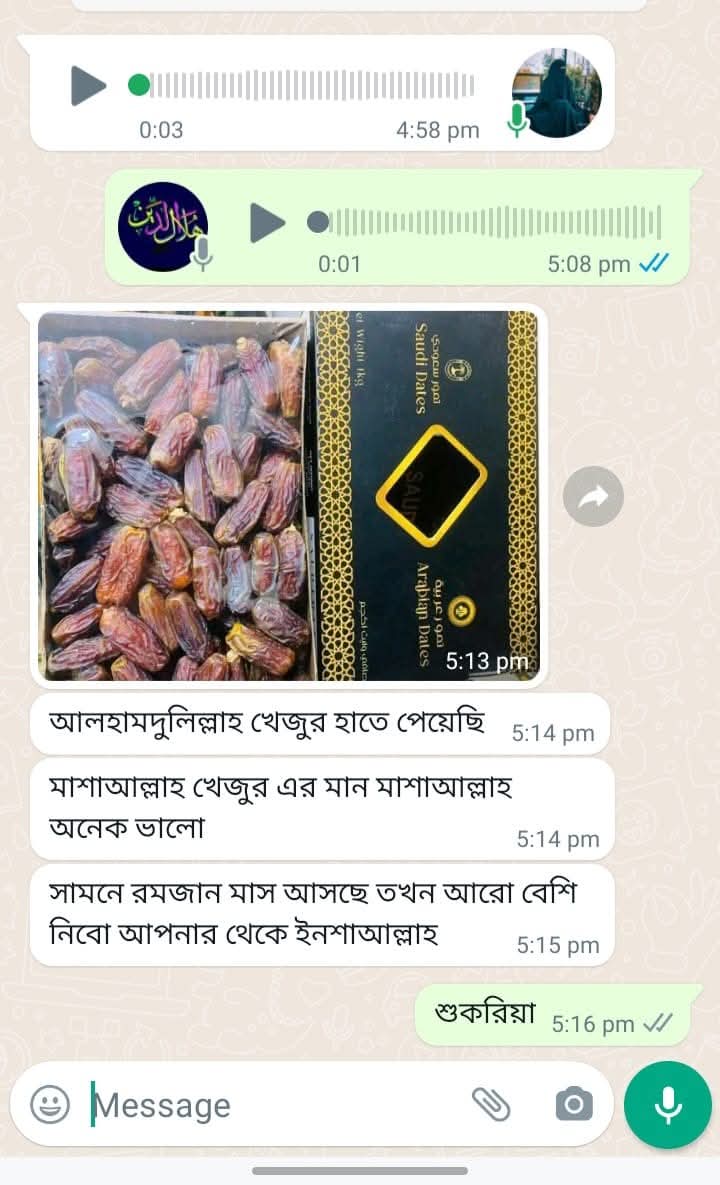Focus the Message text field

click(x=270, y=1105)
